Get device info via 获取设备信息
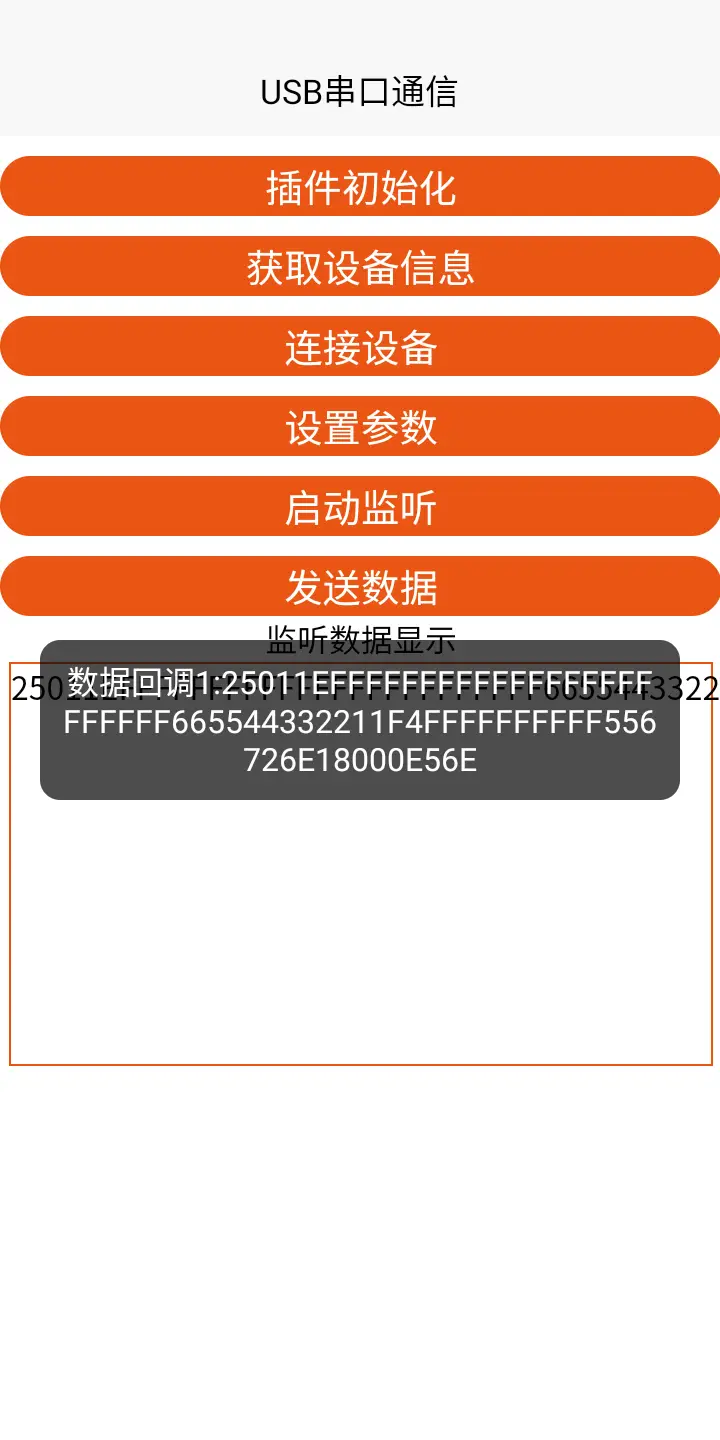The height and width of the screenshot is (1440, 720). [x=360, y=267]
